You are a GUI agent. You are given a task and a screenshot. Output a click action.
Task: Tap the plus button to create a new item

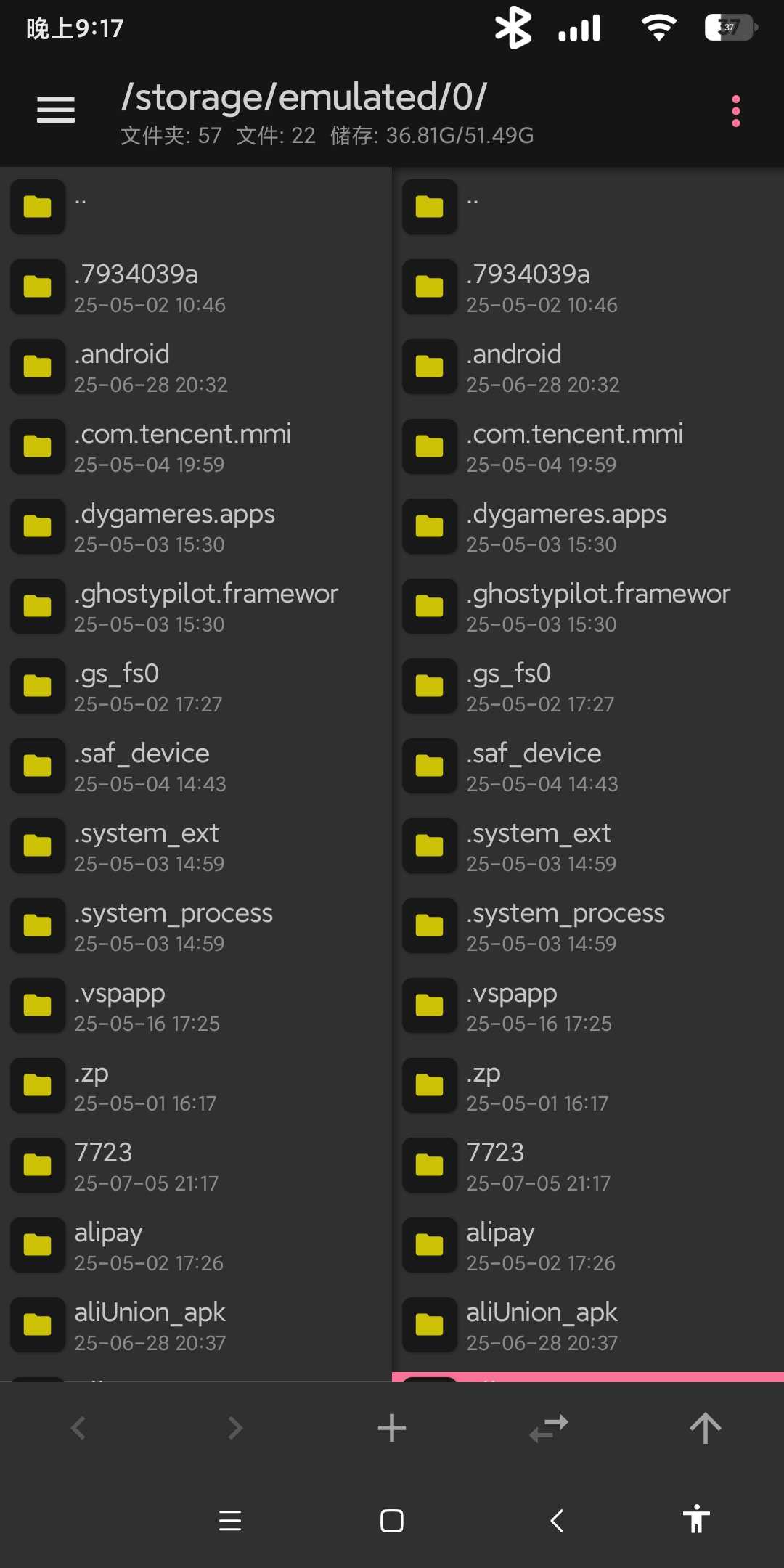pyautogui.click(x=392, y=1428)
